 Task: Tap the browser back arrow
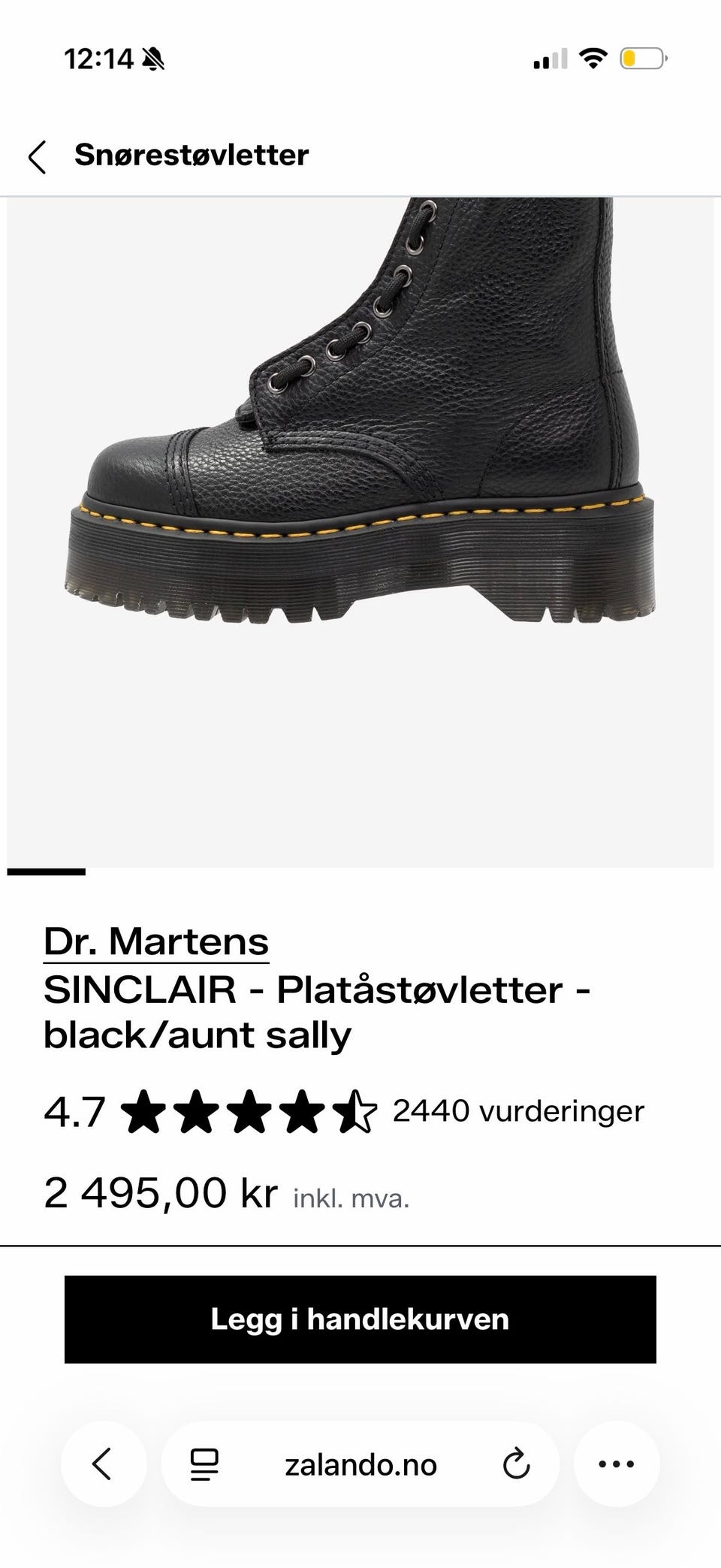point(103,1464)
